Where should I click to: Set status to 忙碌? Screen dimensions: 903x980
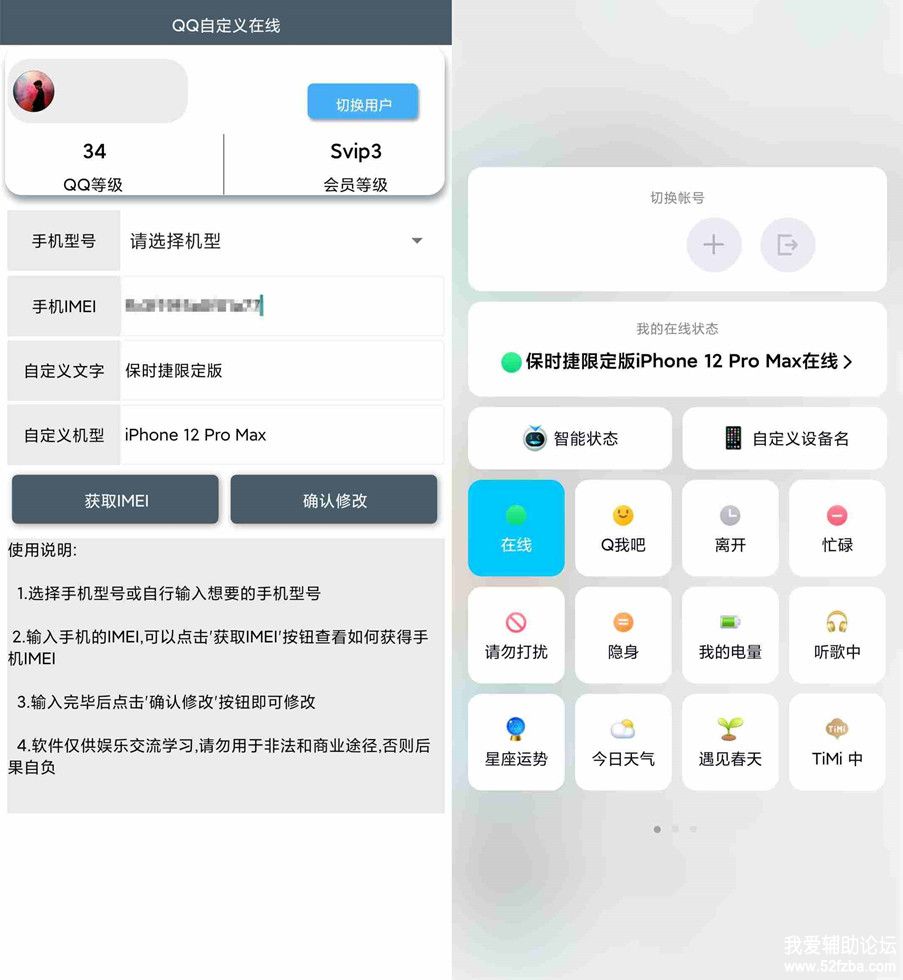837,528
